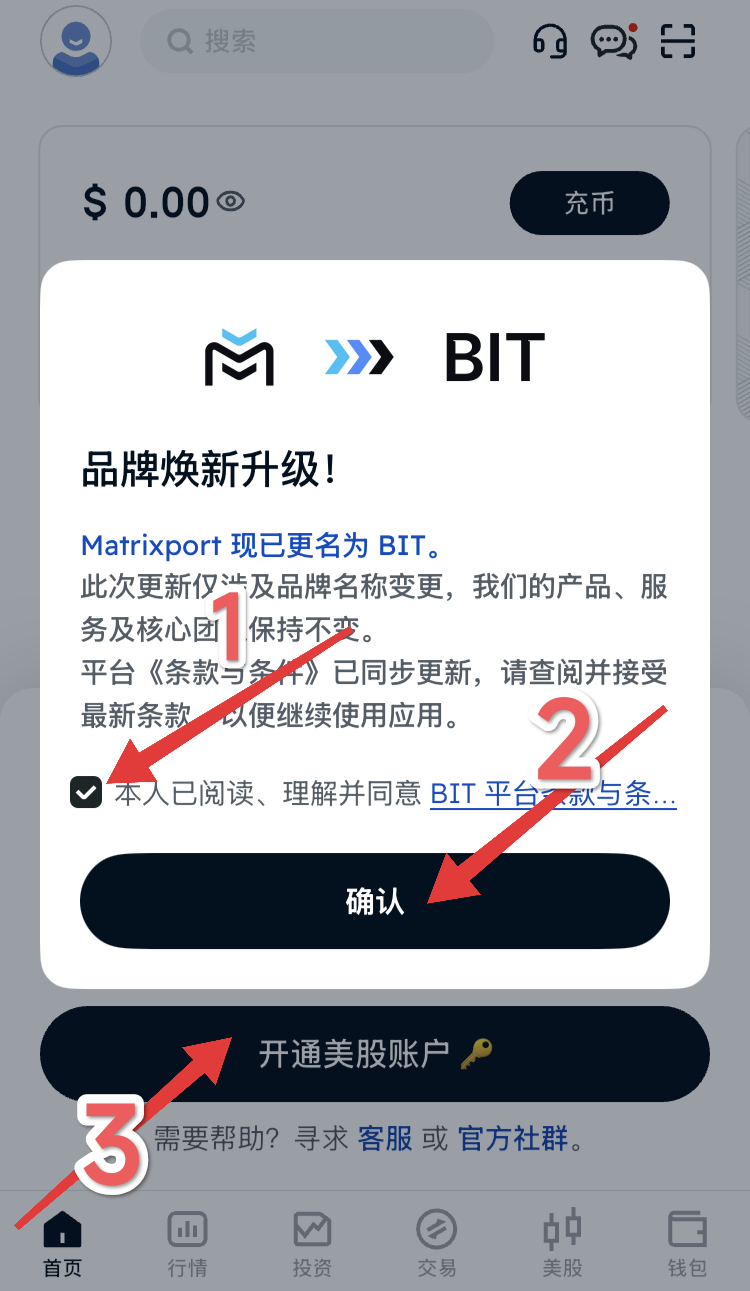Tap the 搜索 search box

click(317, 41)
